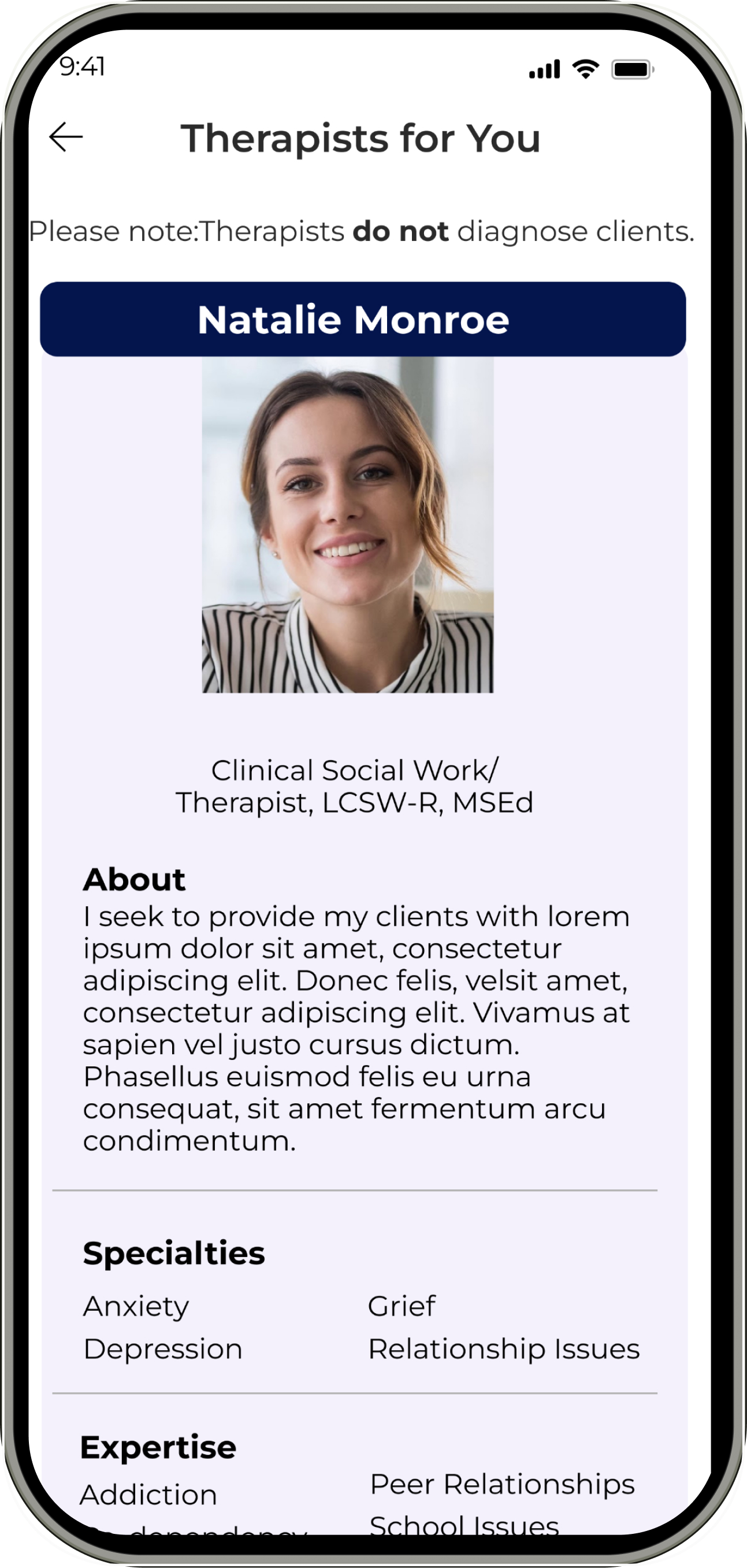Go back using the arrow icon
Screen dimensions: 747x1568
click(x=66, y=137)
